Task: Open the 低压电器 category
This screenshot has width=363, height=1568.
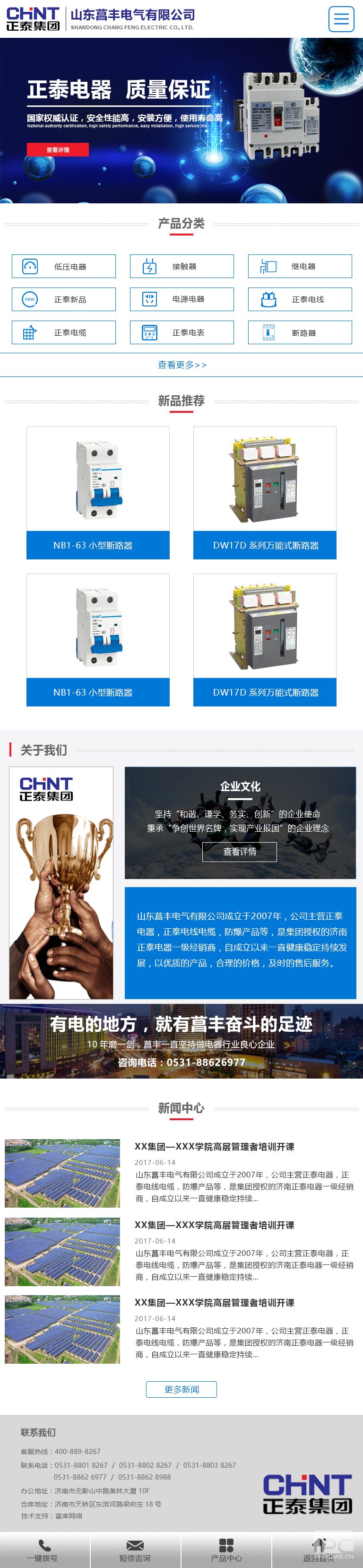Action: (x=64, y=267)
